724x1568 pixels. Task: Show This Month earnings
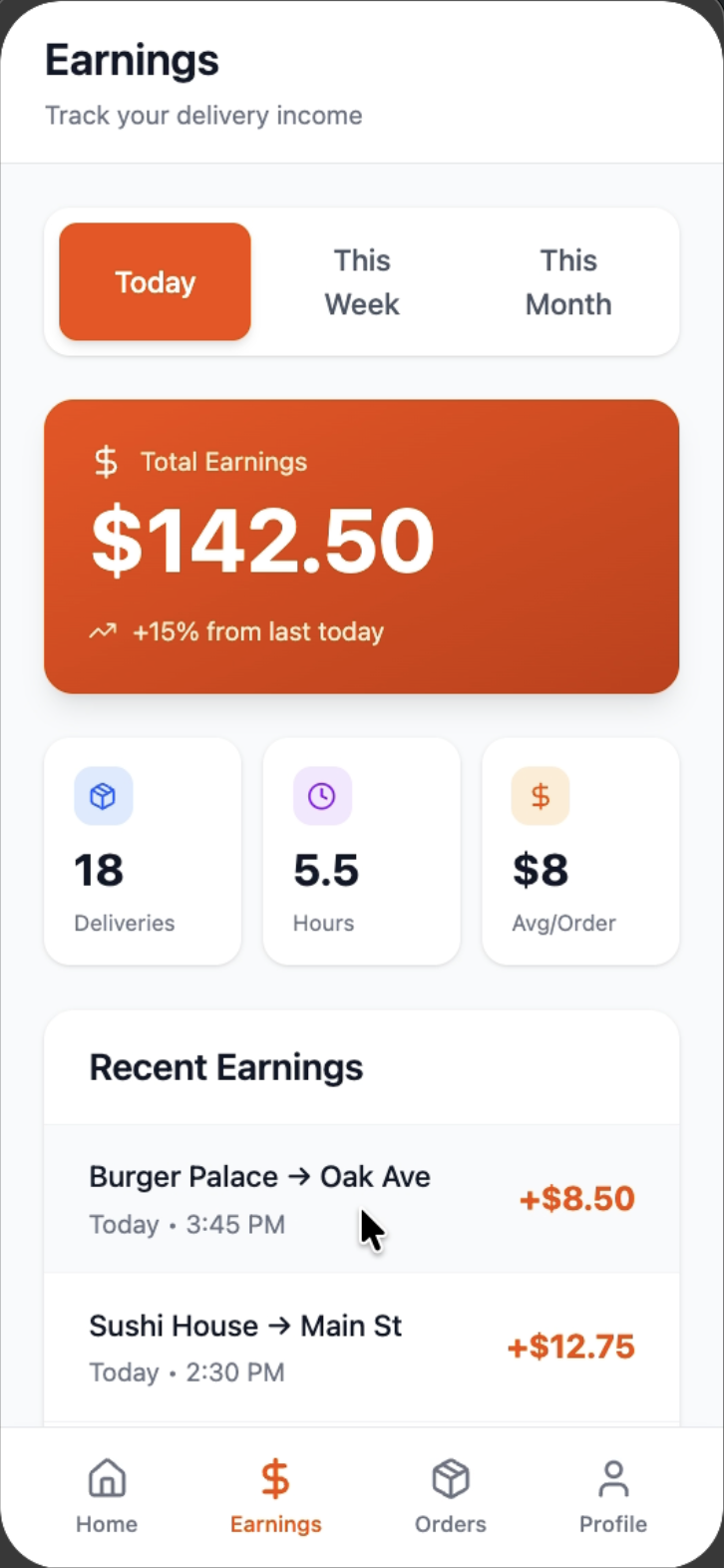(x=568, y=282)
